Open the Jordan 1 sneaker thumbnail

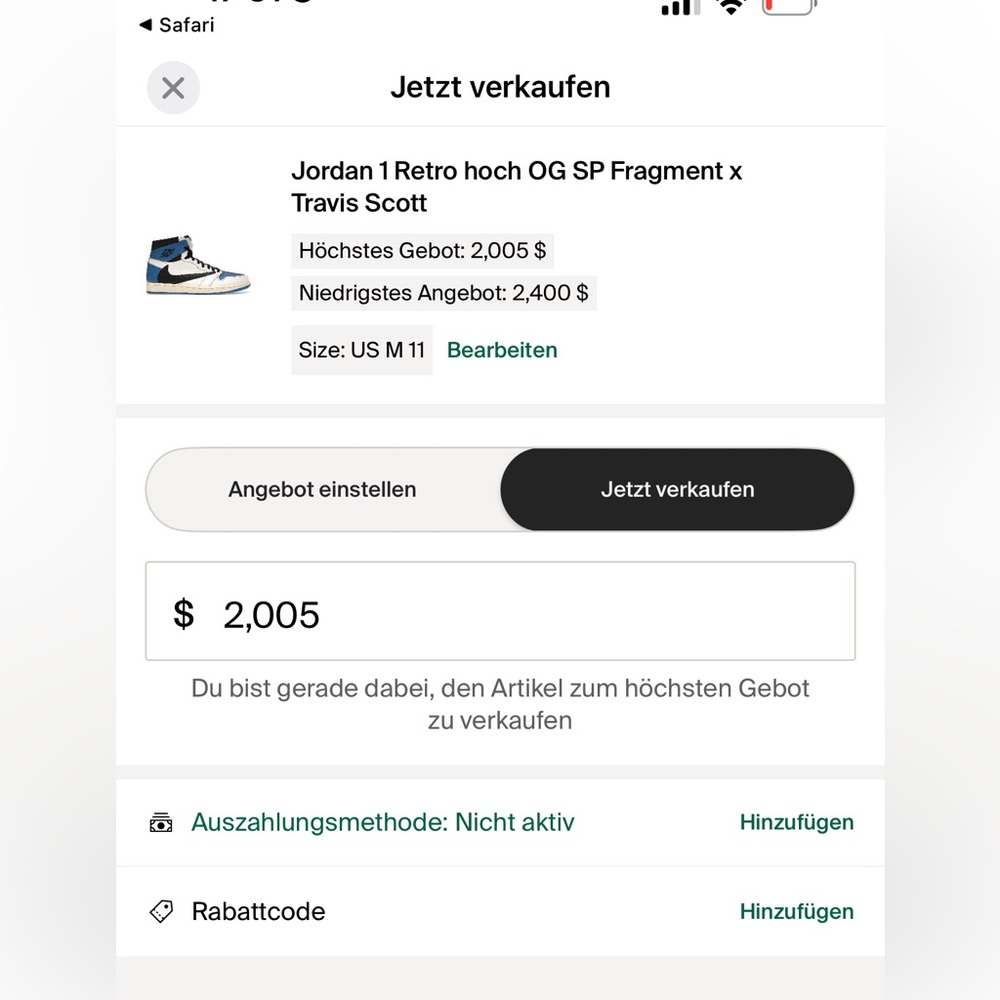(x=197, y=265)
